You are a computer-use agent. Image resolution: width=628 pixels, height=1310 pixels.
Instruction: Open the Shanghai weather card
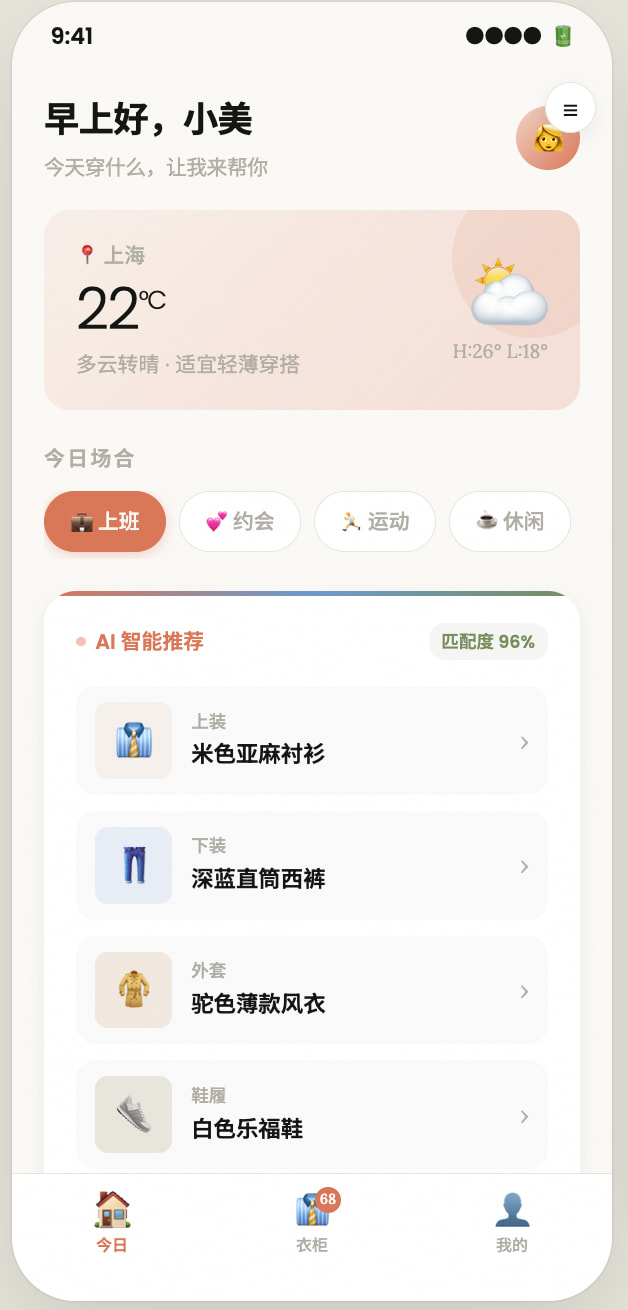tap(311, 310)
